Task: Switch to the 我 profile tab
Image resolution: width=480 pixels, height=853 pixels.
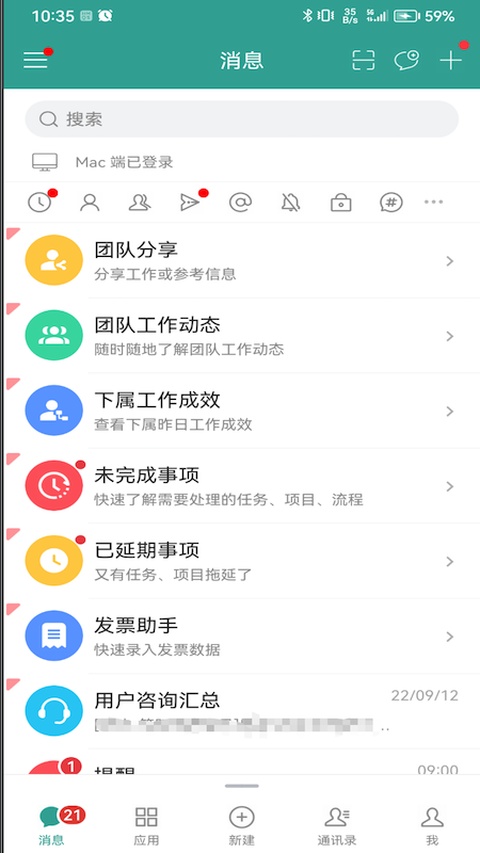Action: click(x=432, y=826)
